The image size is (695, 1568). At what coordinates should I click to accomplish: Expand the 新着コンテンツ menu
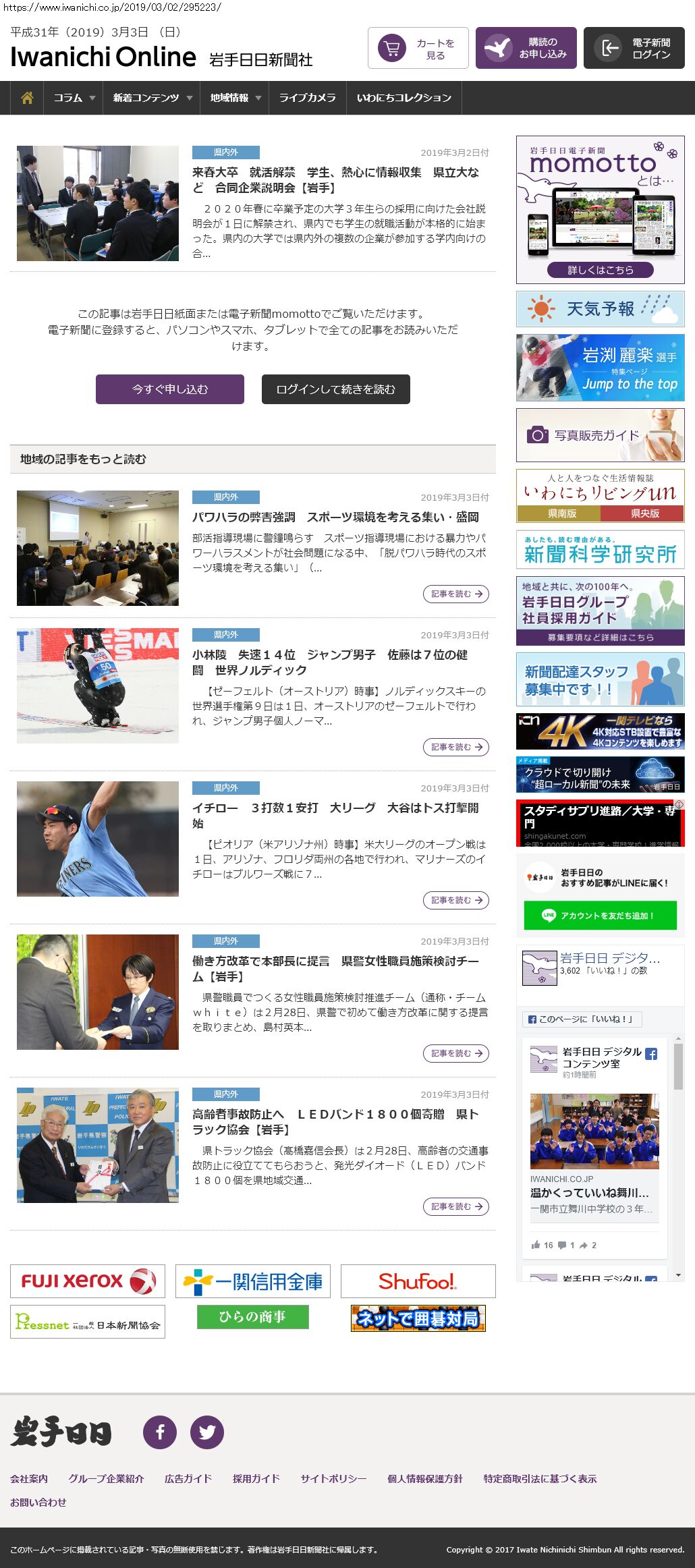point(152,98)
